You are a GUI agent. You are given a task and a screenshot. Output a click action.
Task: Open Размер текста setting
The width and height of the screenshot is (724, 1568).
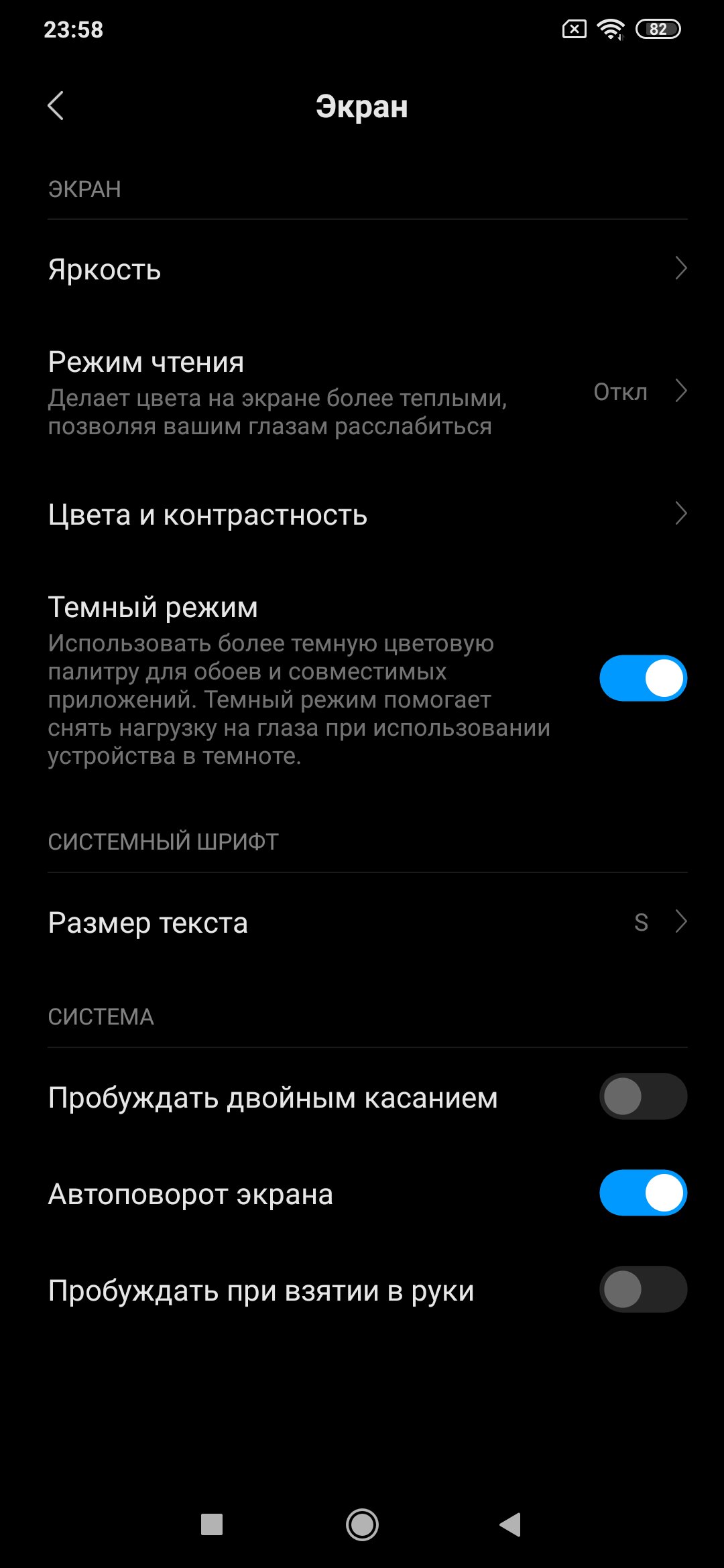(362, 923)
